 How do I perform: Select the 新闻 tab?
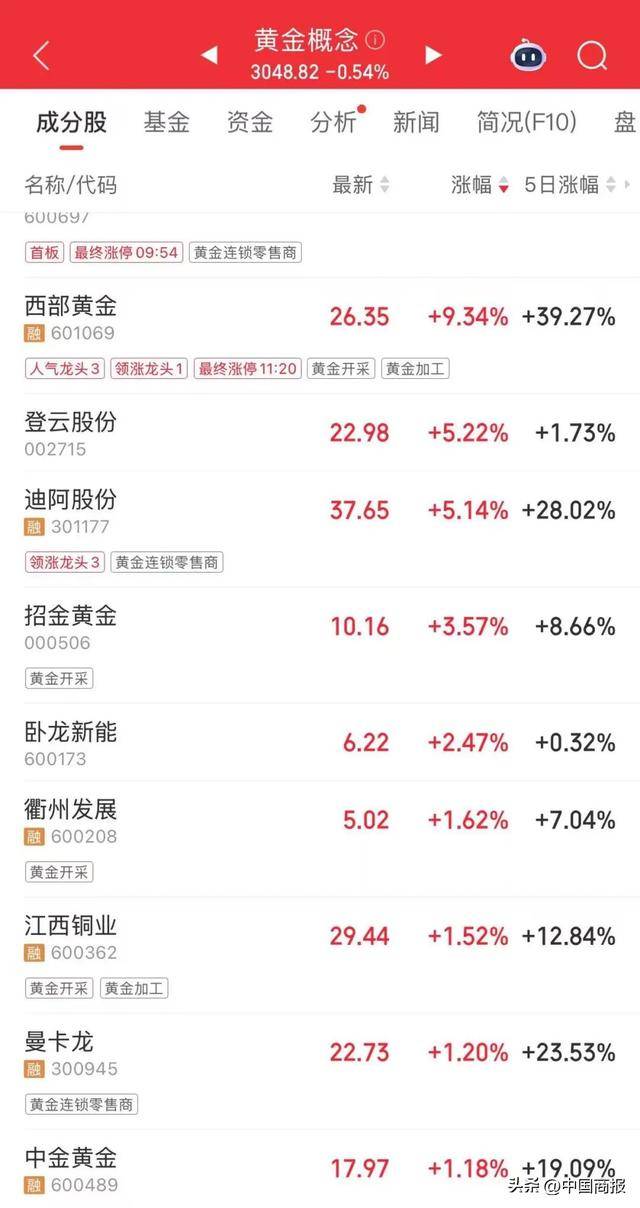click(x=416, y=122)
